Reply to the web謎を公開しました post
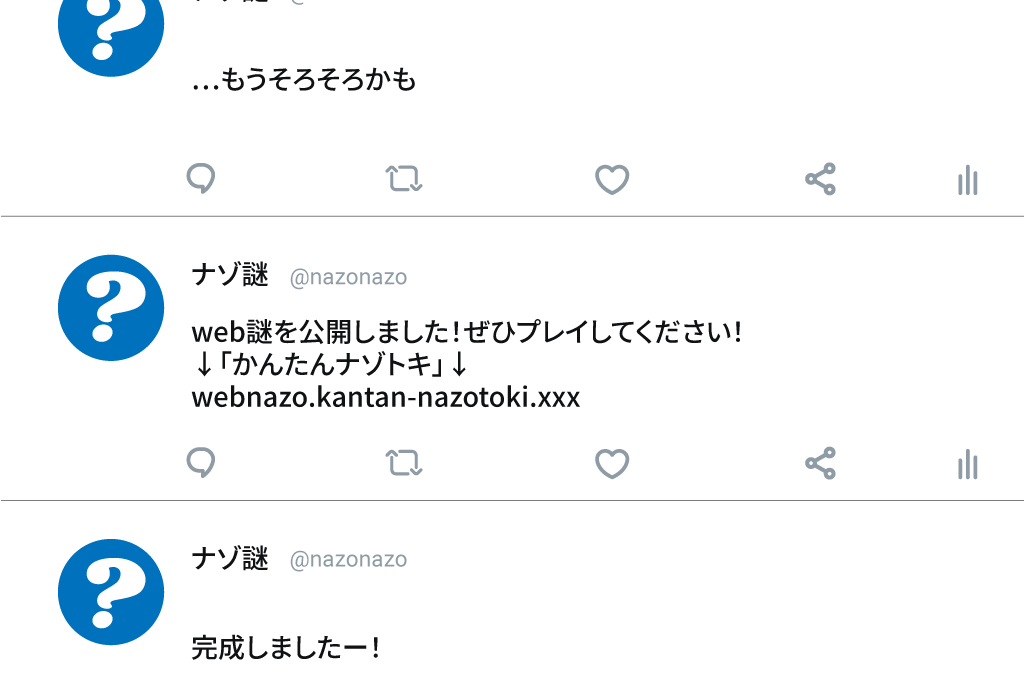Image resolution: width=1024 pixels, height=675 pixels. [x=202, y=463]
